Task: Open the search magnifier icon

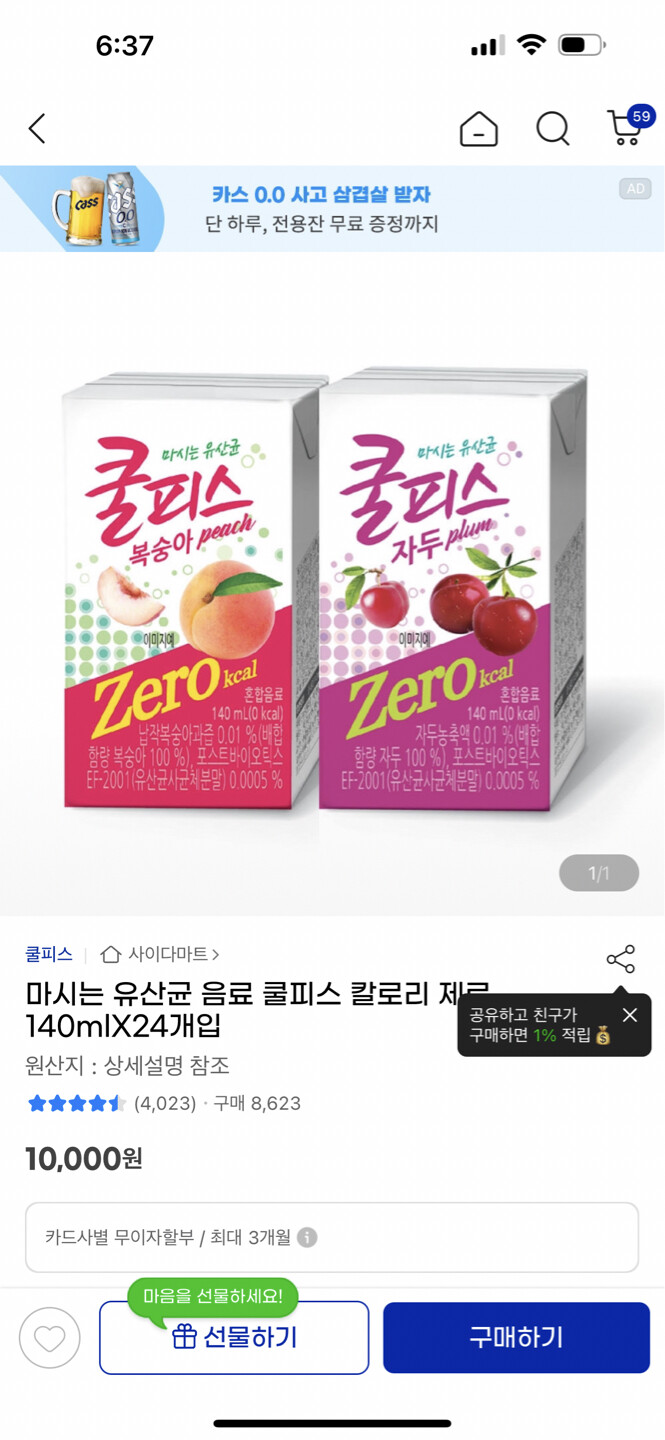Action: tap(552, 129)
